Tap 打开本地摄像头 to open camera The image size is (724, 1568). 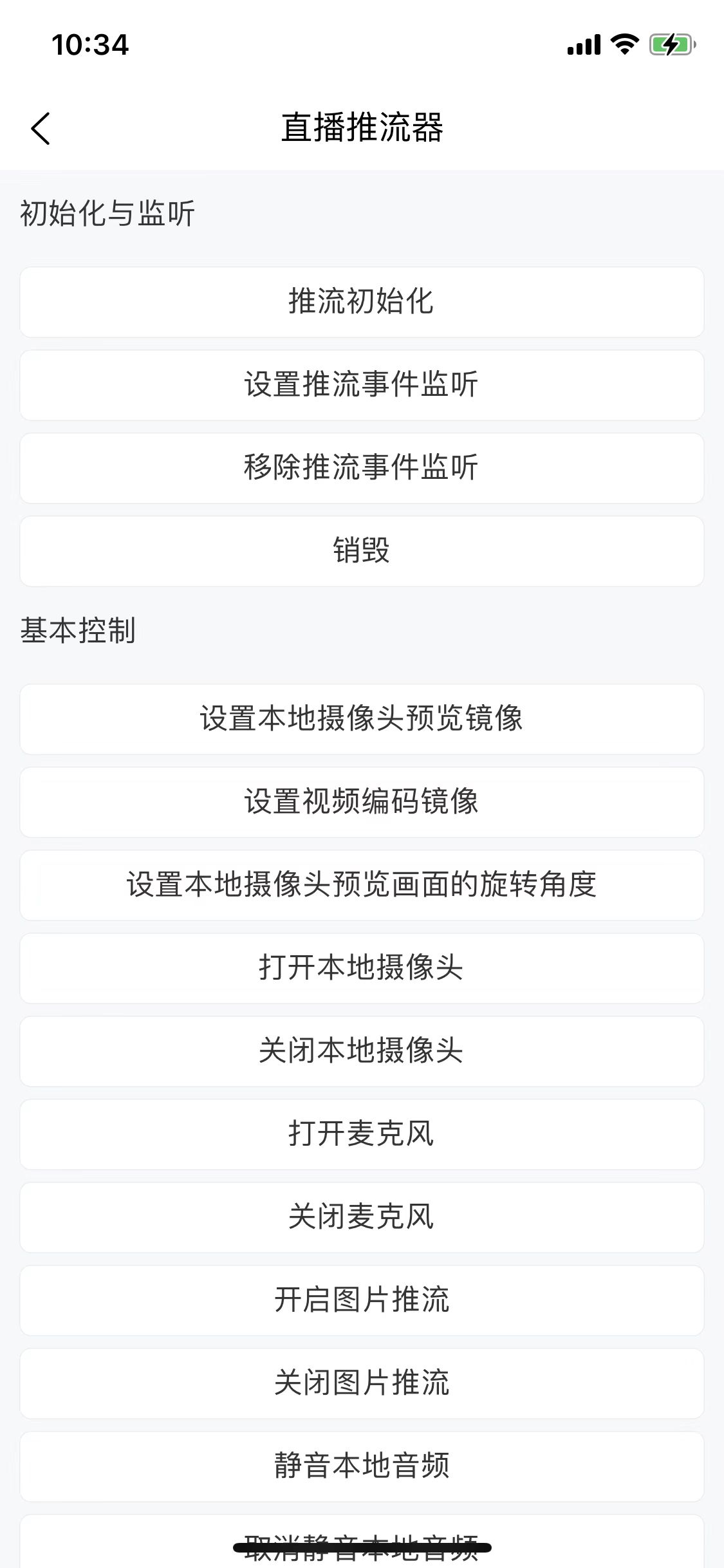pos(362,968)
